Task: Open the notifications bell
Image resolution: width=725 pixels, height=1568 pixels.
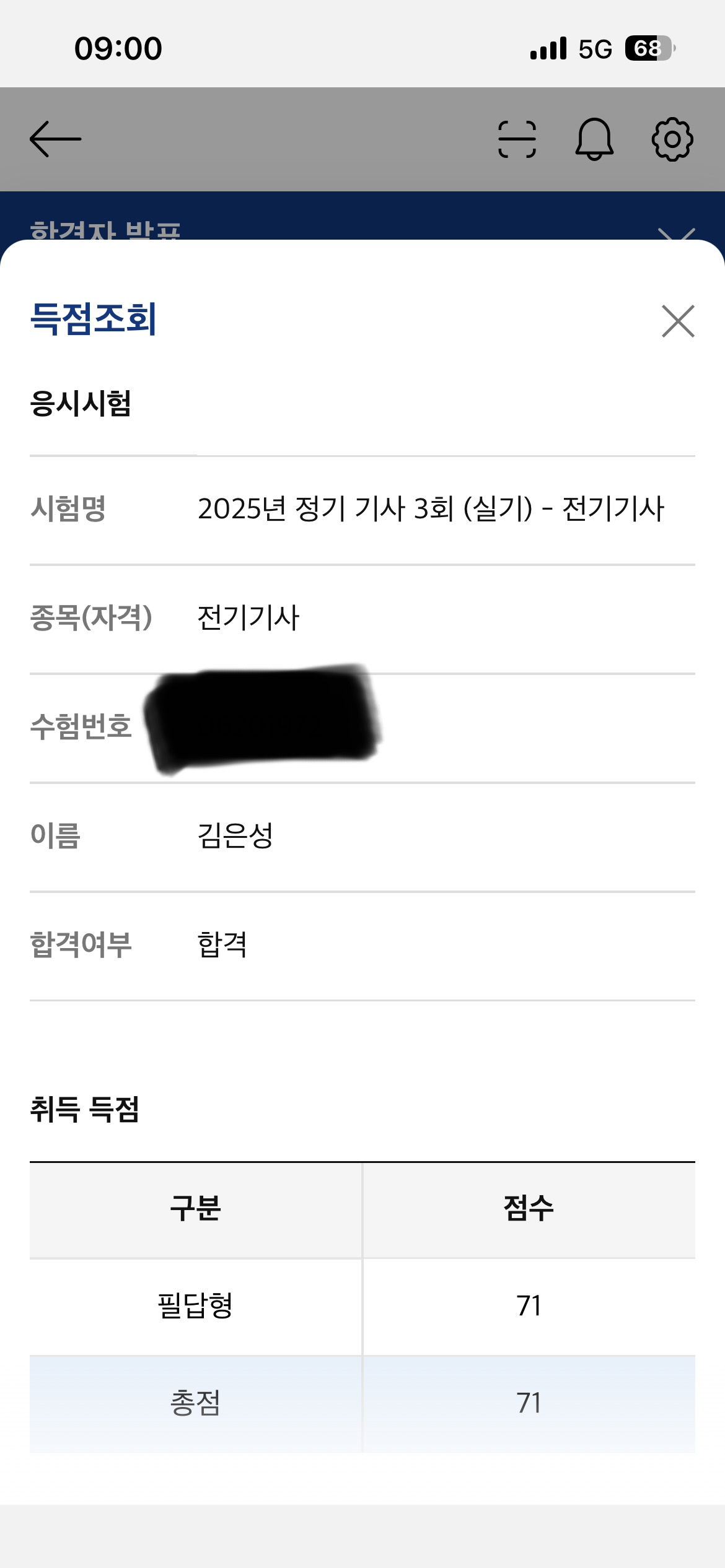Action: (594, 139)
